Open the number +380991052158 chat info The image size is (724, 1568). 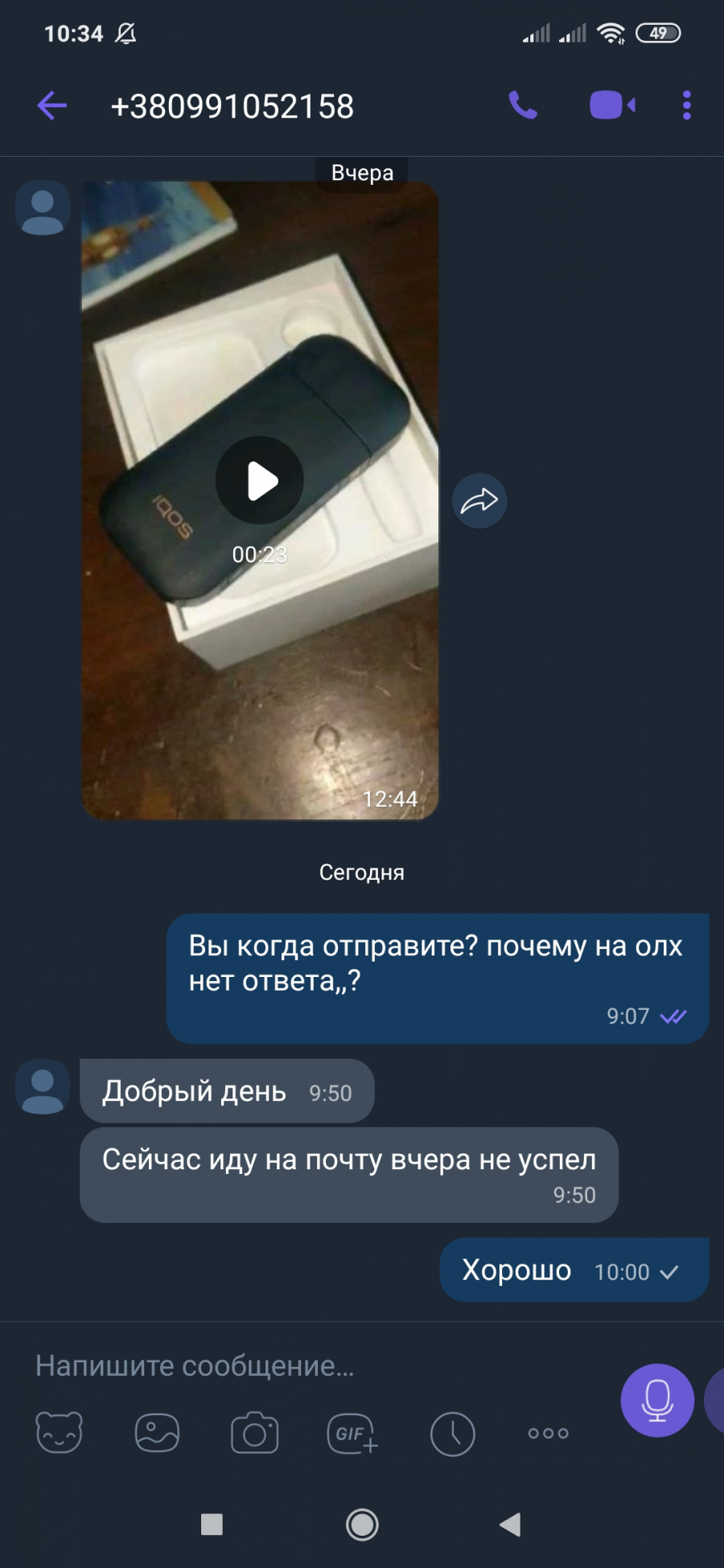point(232,106)
